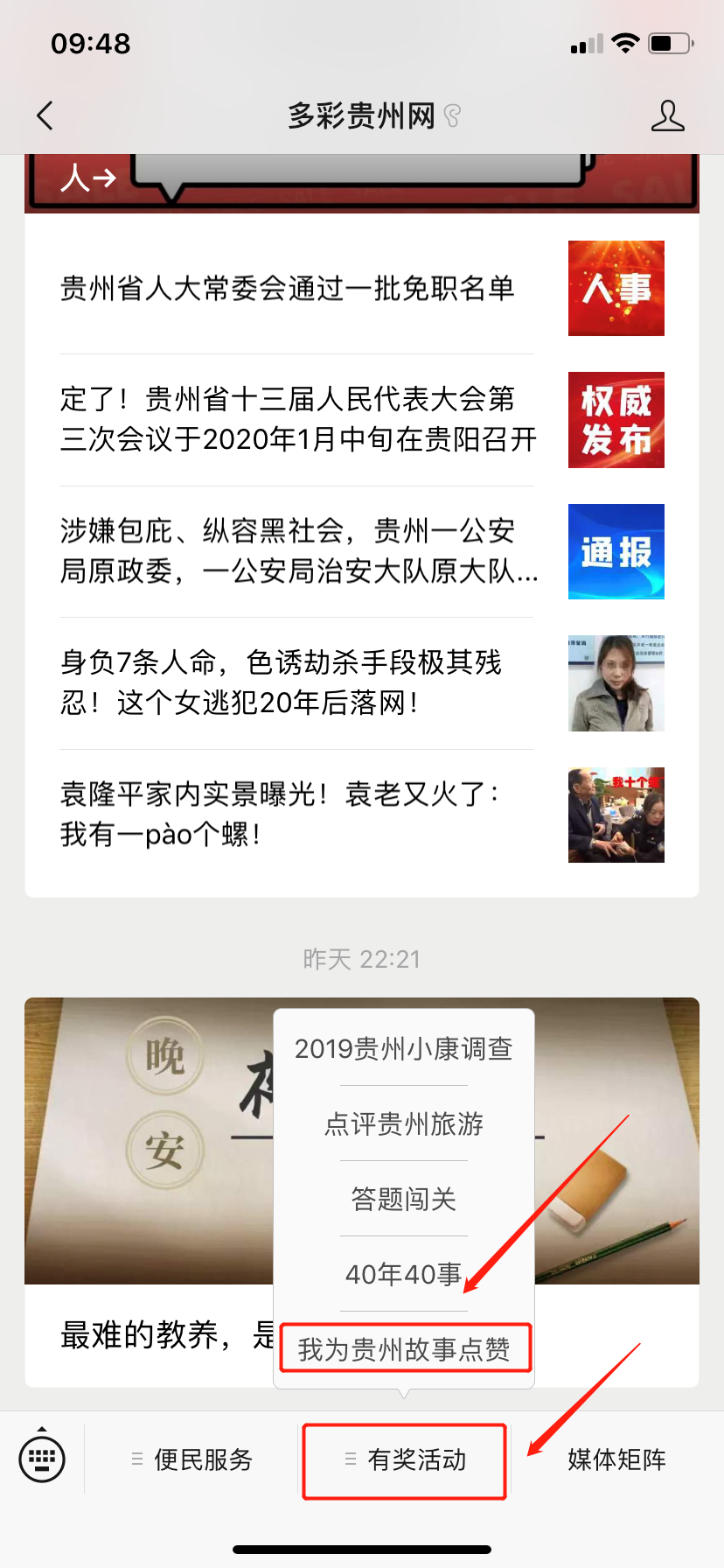
Task: Tap 我为贵州故事点赞 menu option
Action: click(x=404, y=1349)
